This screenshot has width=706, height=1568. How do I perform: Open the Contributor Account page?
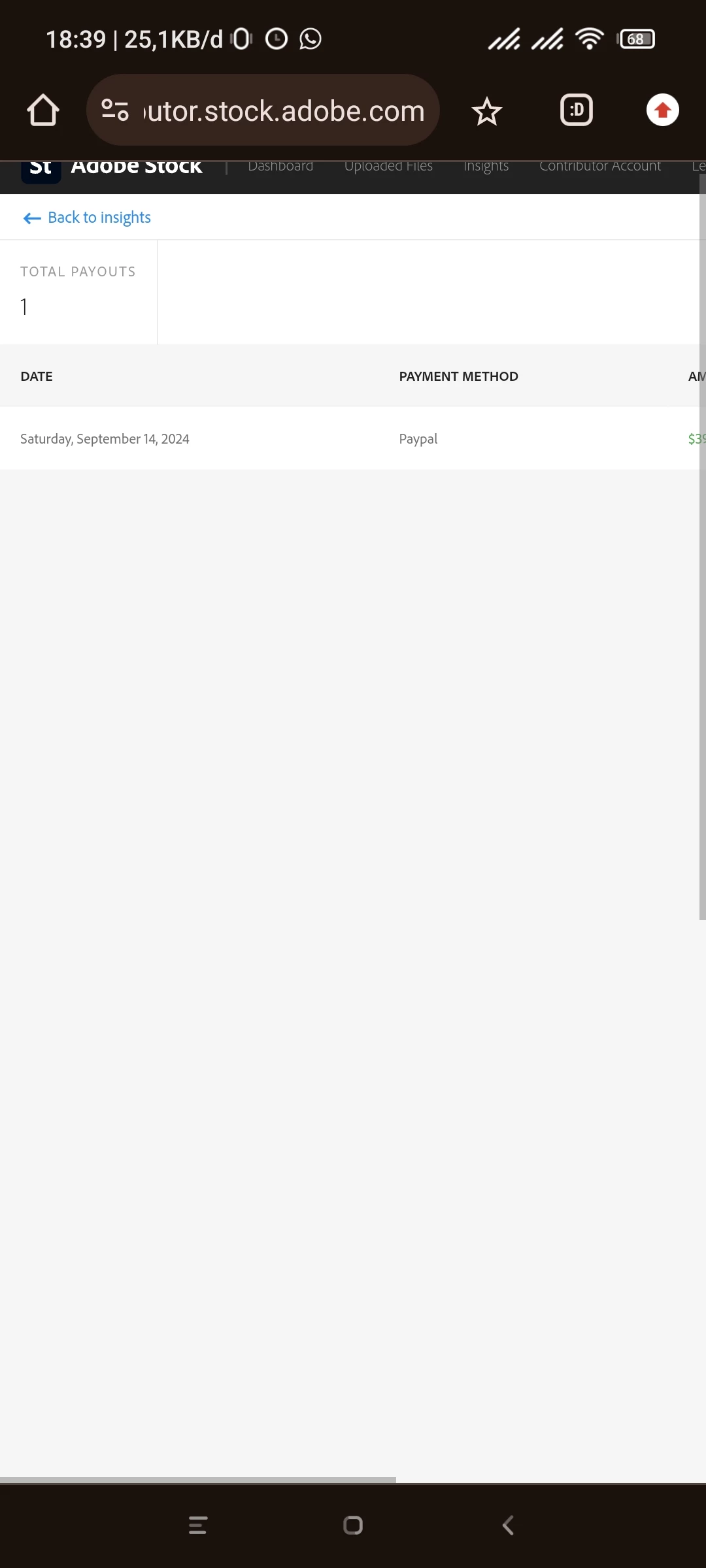599,167
